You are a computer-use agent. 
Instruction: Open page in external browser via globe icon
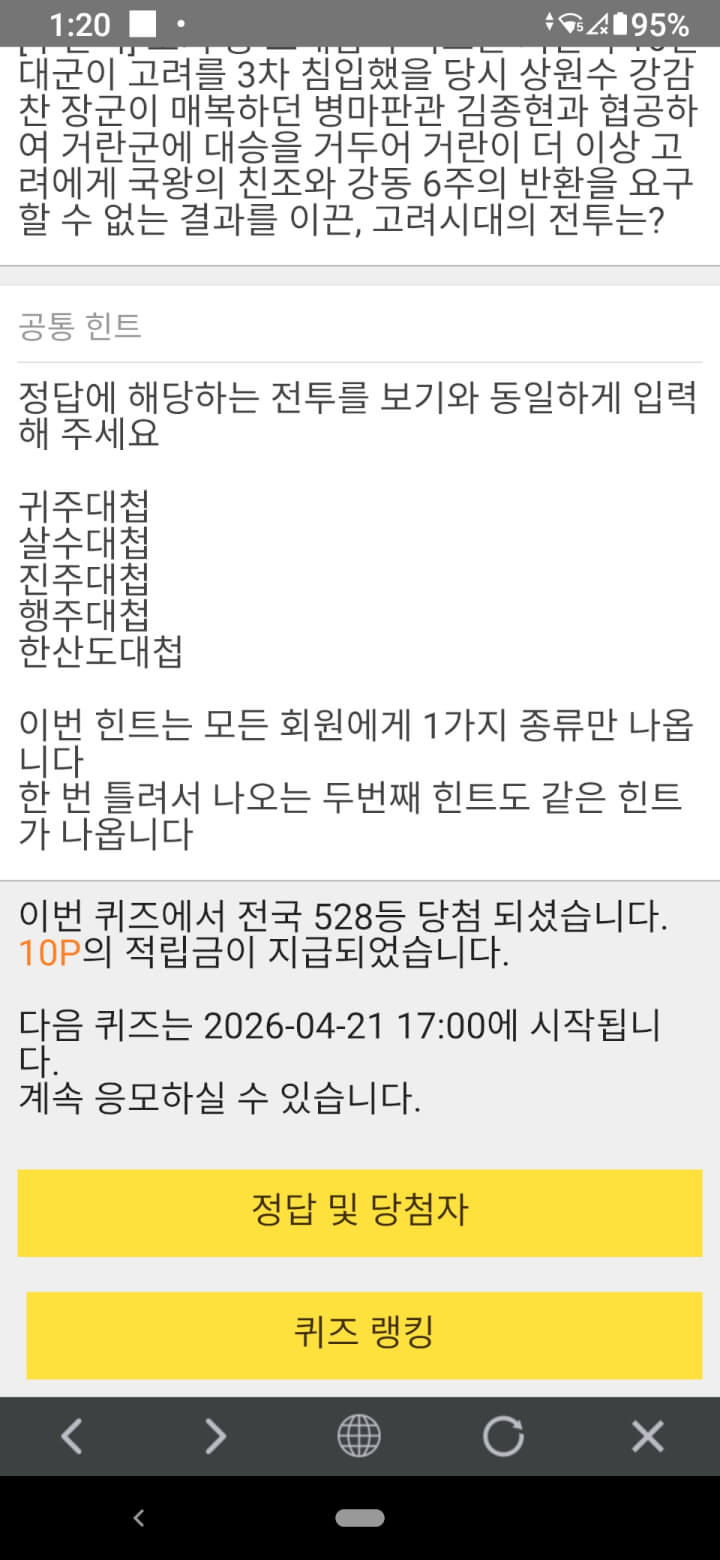pos(359,1437)
